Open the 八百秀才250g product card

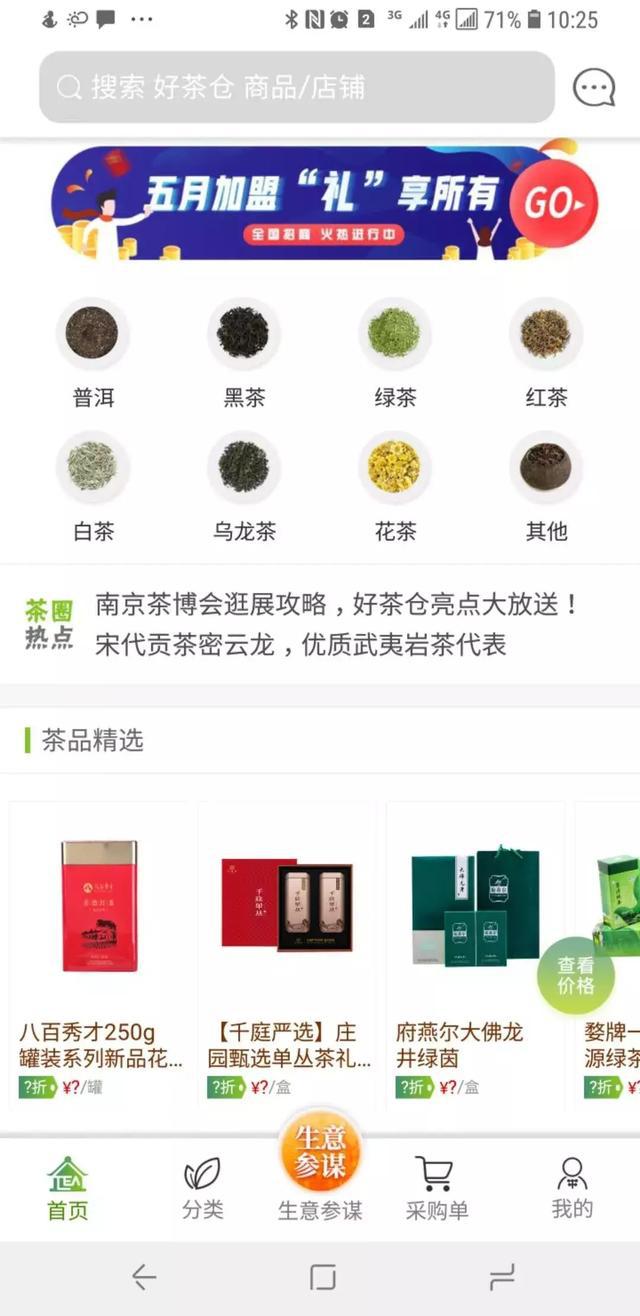pos(98,950)
